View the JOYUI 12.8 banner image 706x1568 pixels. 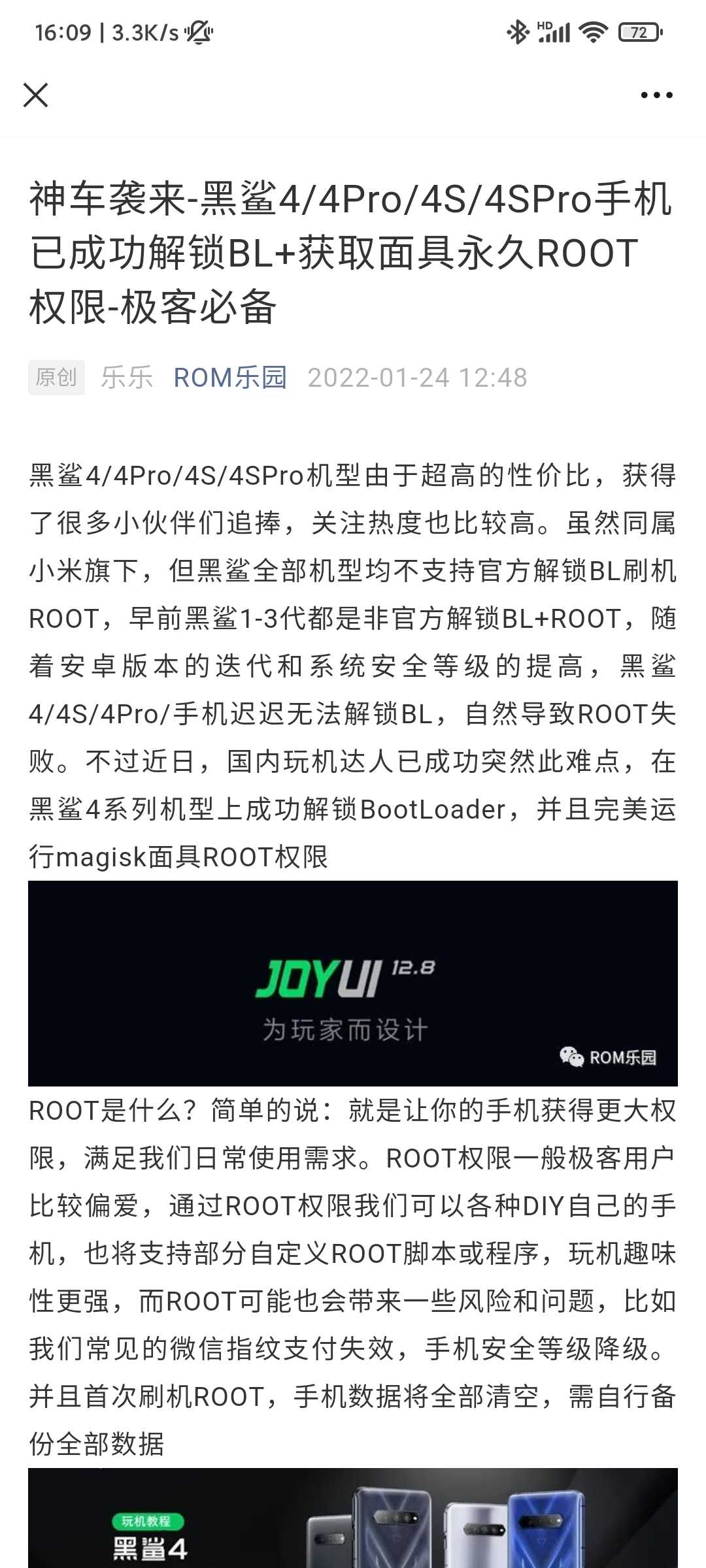353,983
